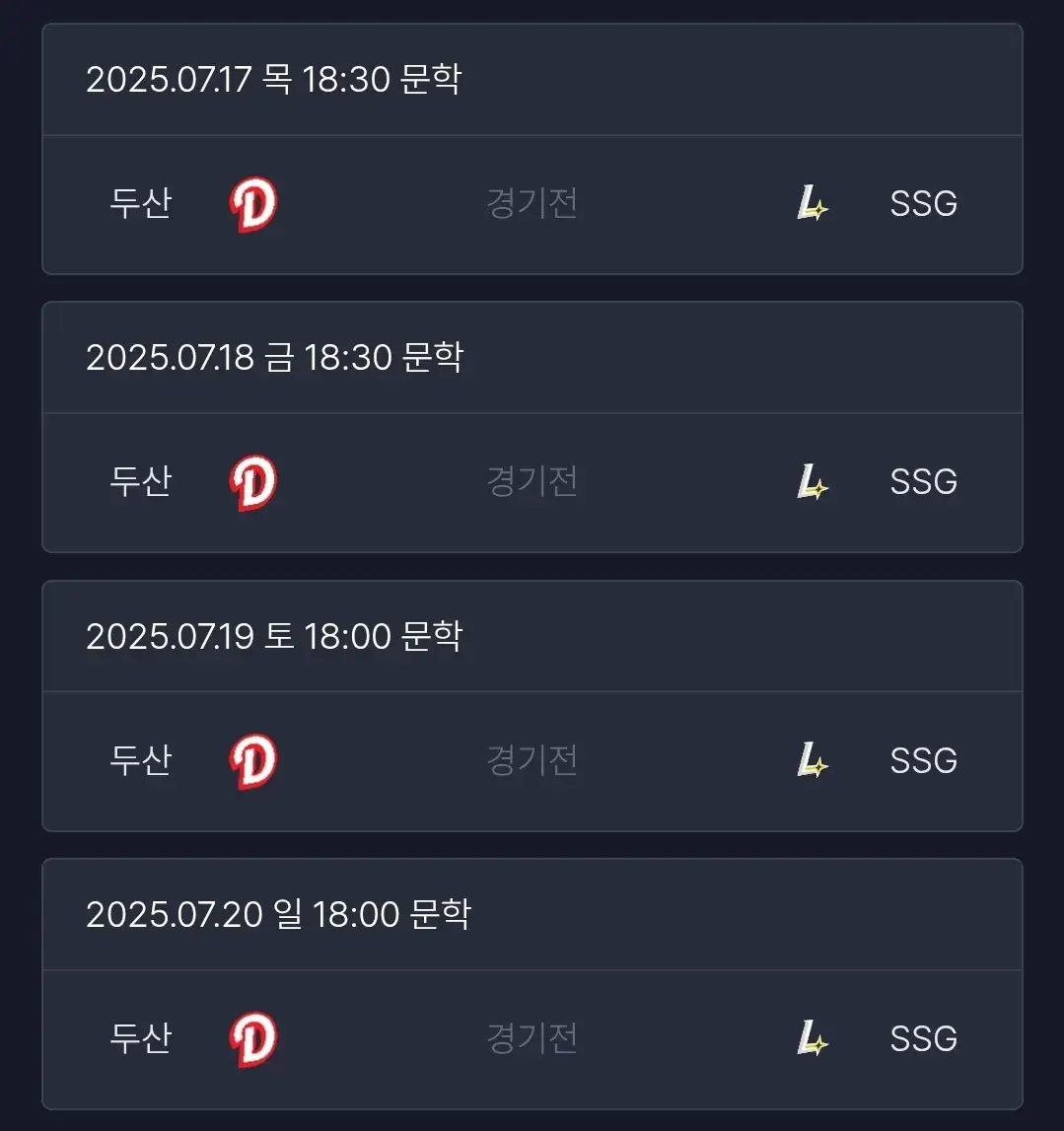Viewport: 1064px width, 1131px height.
Task: Click 경기전 on the July 19 match row
Action: (x=532, y=760)
